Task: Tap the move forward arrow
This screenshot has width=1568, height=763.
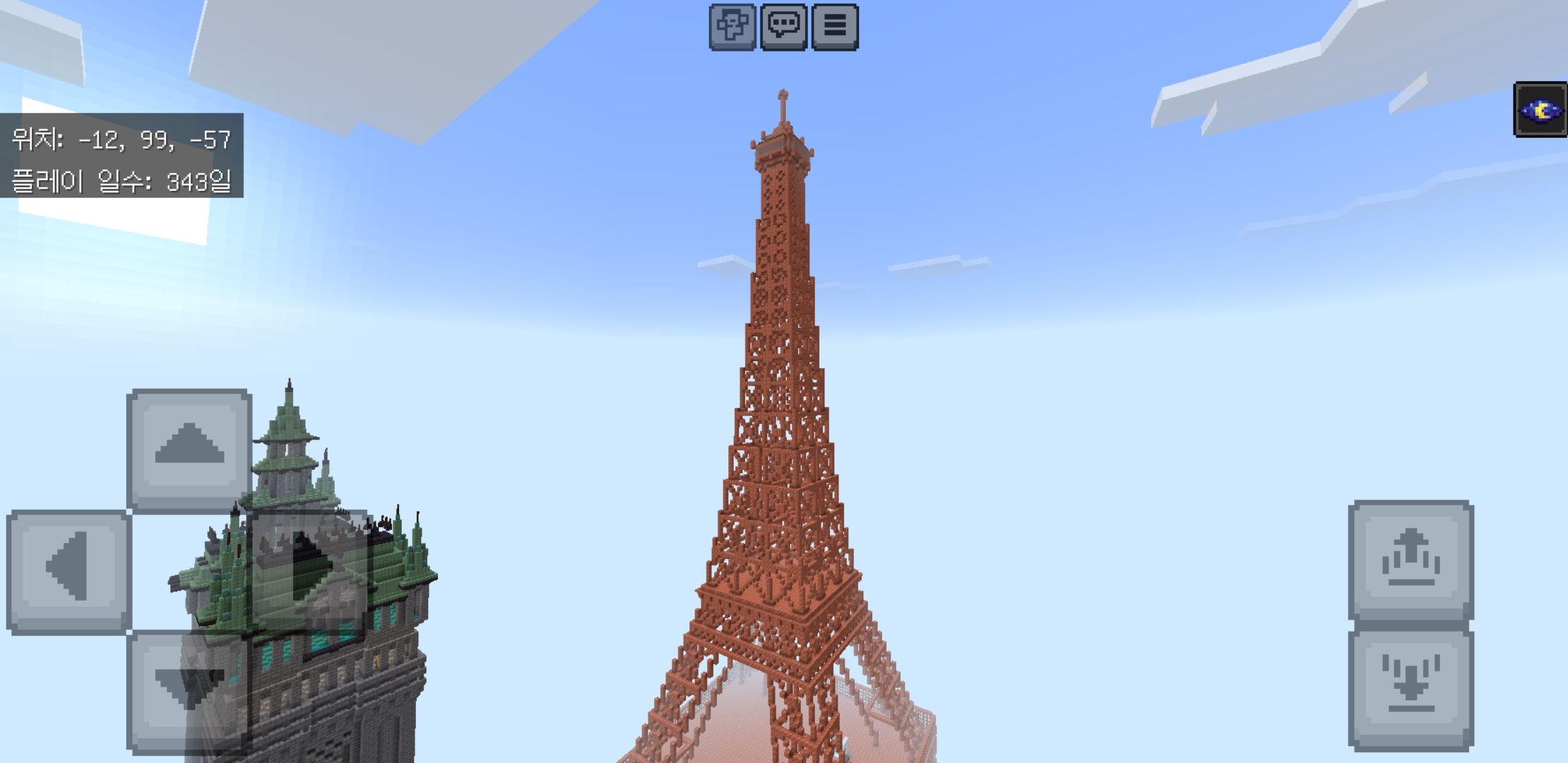Action: coord(189,450)
